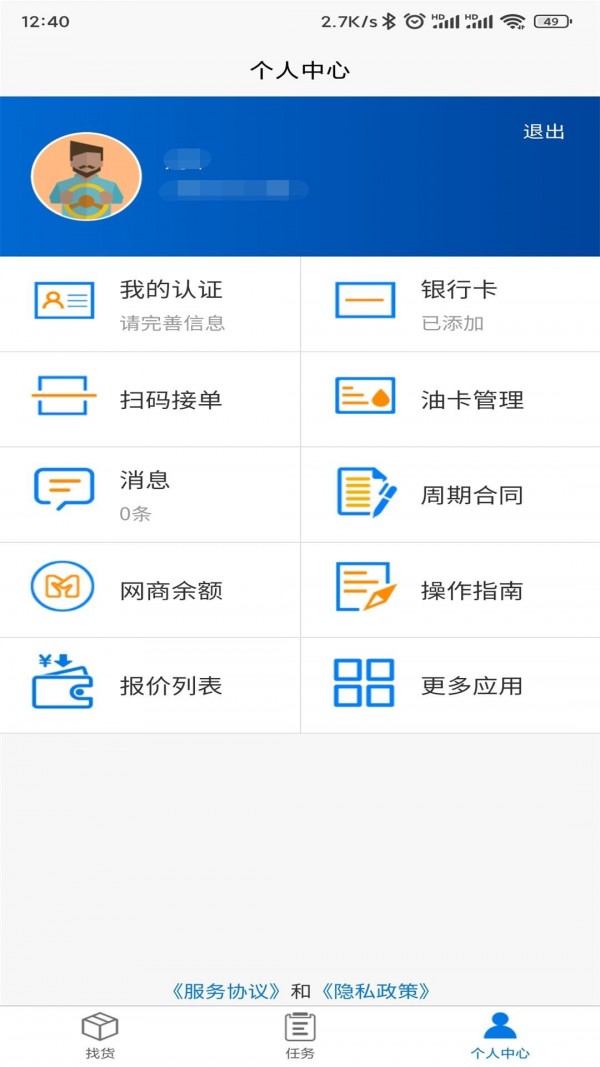This screenshot has width=600, height=1067.
Task: Open 报价列表
Action: 150,686
